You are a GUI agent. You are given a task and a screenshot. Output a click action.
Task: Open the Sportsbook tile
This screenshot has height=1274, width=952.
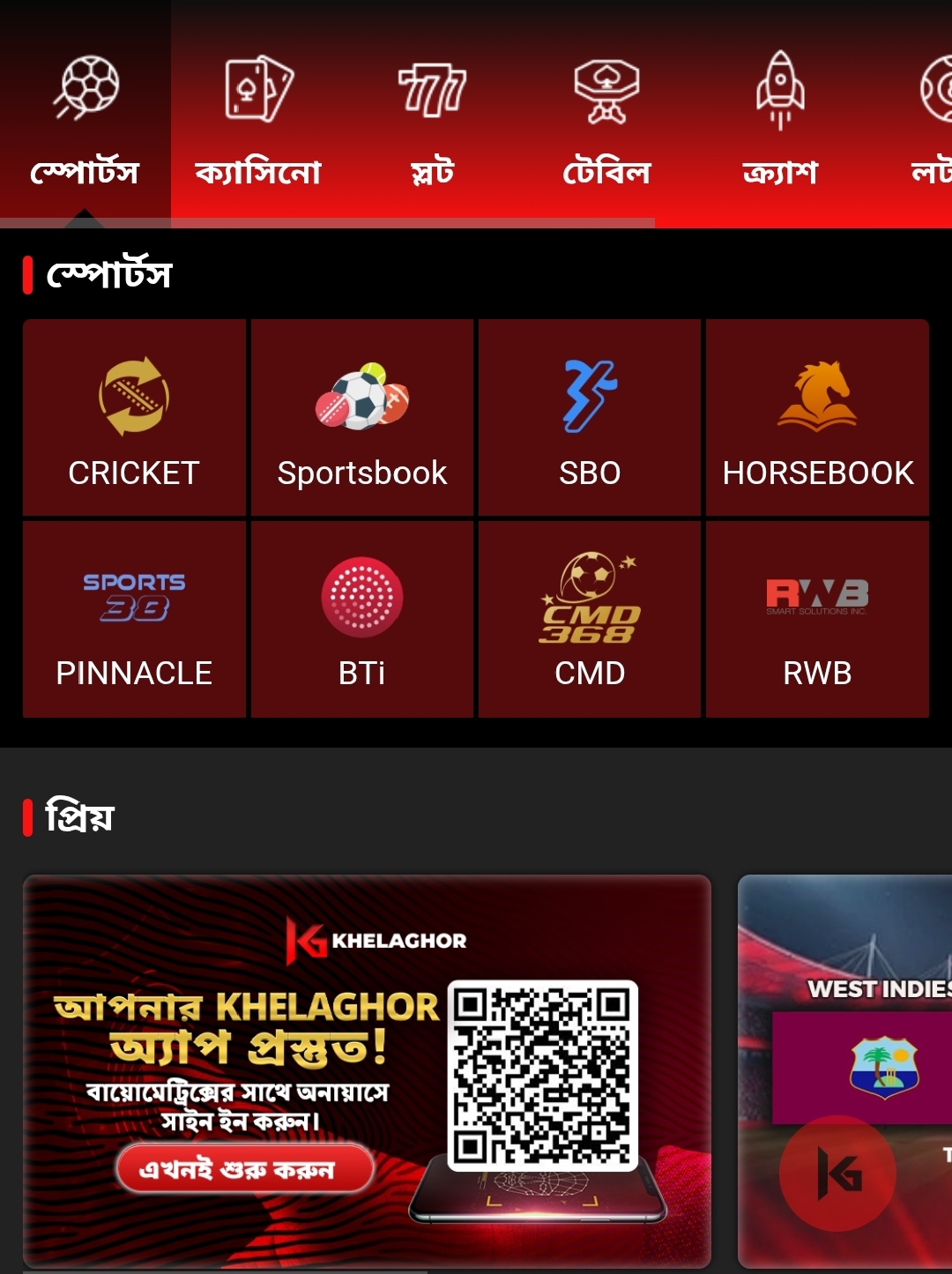pos(362,418)
